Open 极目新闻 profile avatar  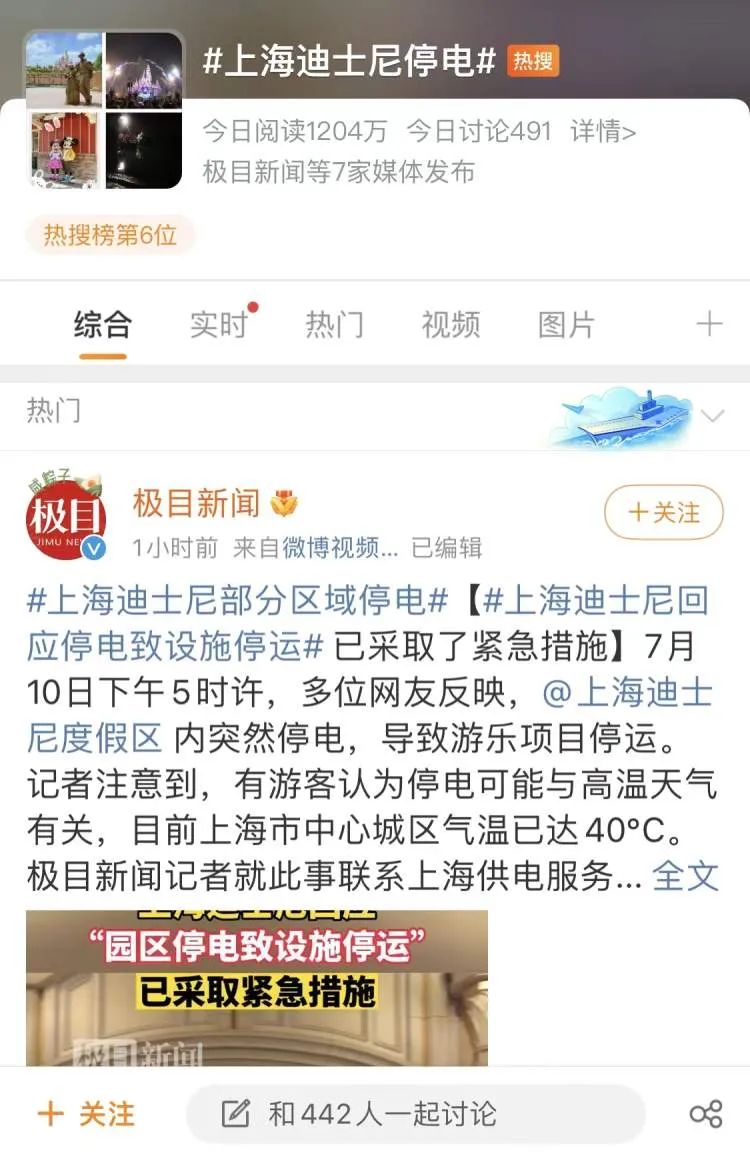(66, 520)
